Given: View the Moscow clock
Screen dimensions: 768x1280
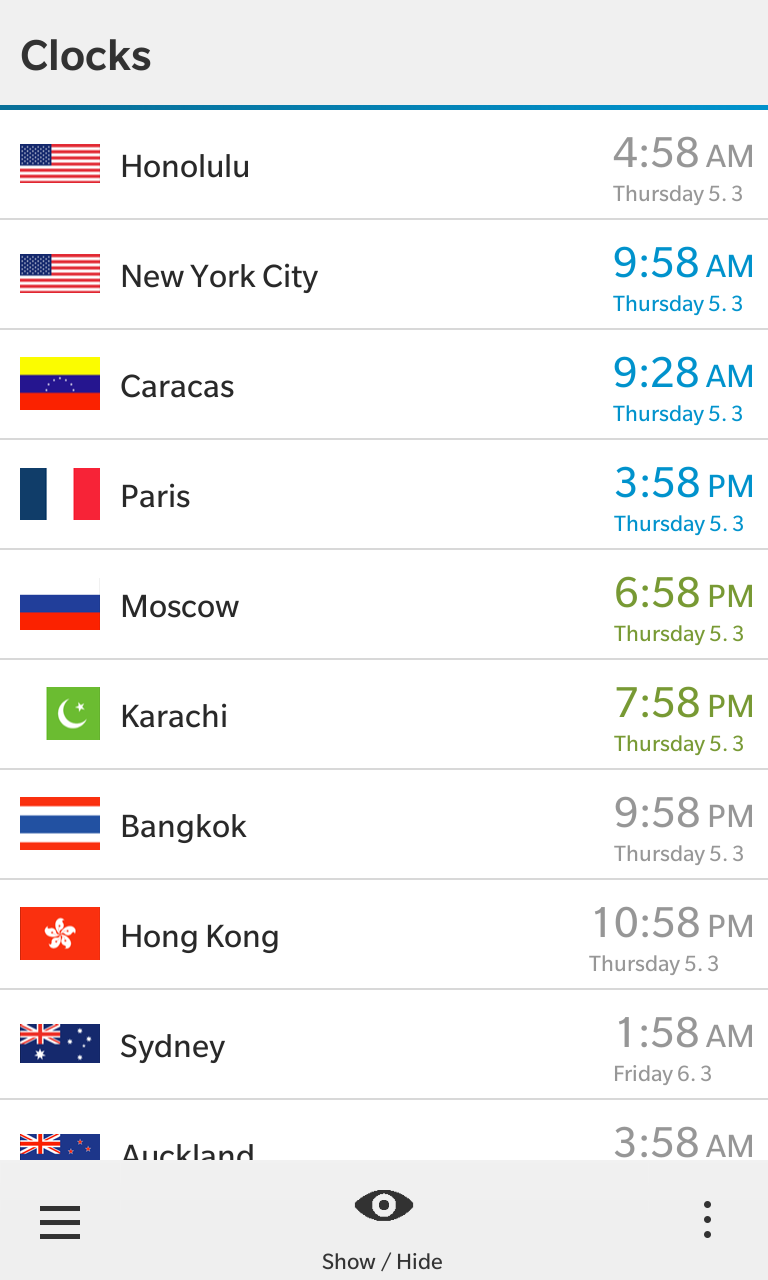Looking at the screenshot, I should tap(384, 605).
